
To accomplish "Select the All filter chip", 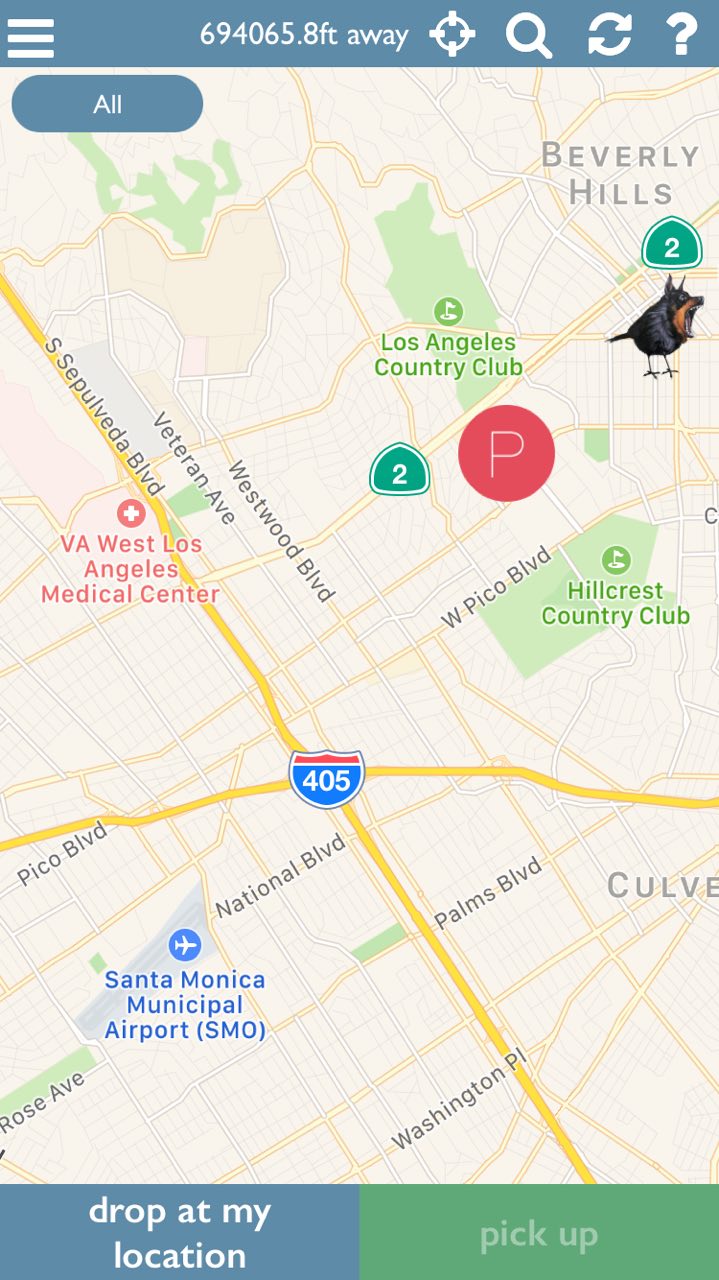I will (x=107, y=104).
